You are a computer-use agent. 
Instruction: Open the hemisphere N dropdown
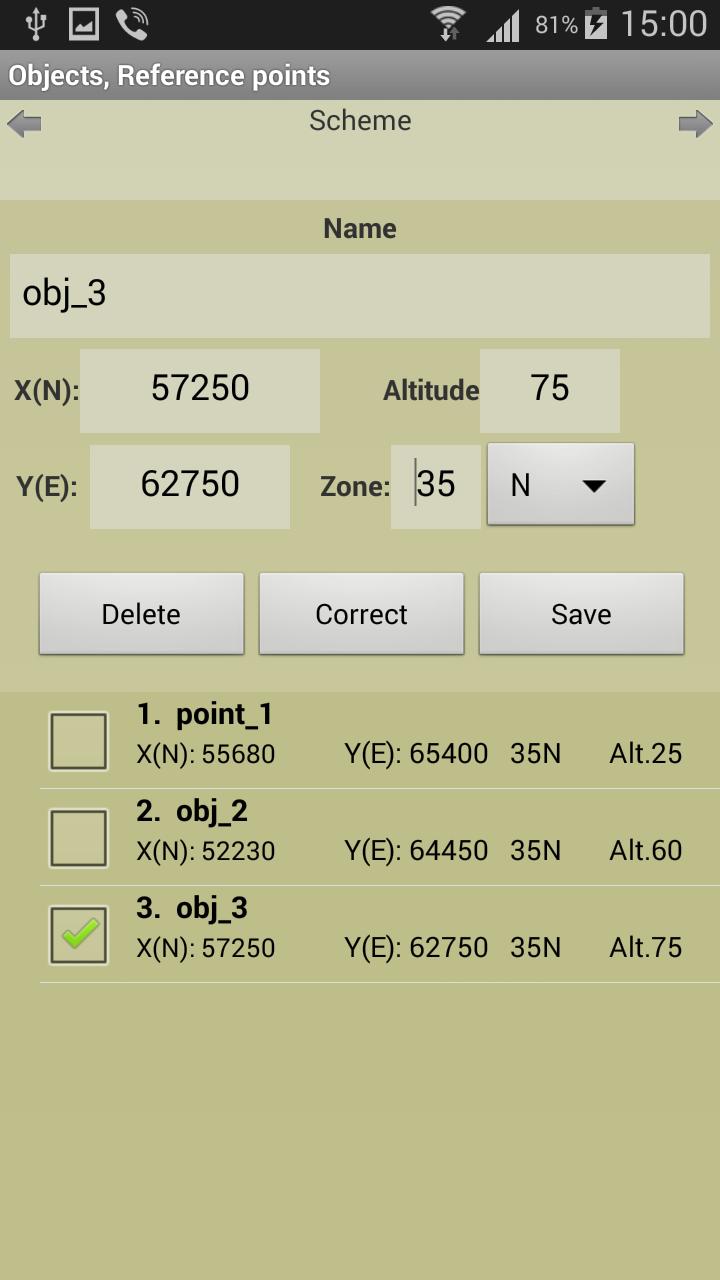(560, 485)
